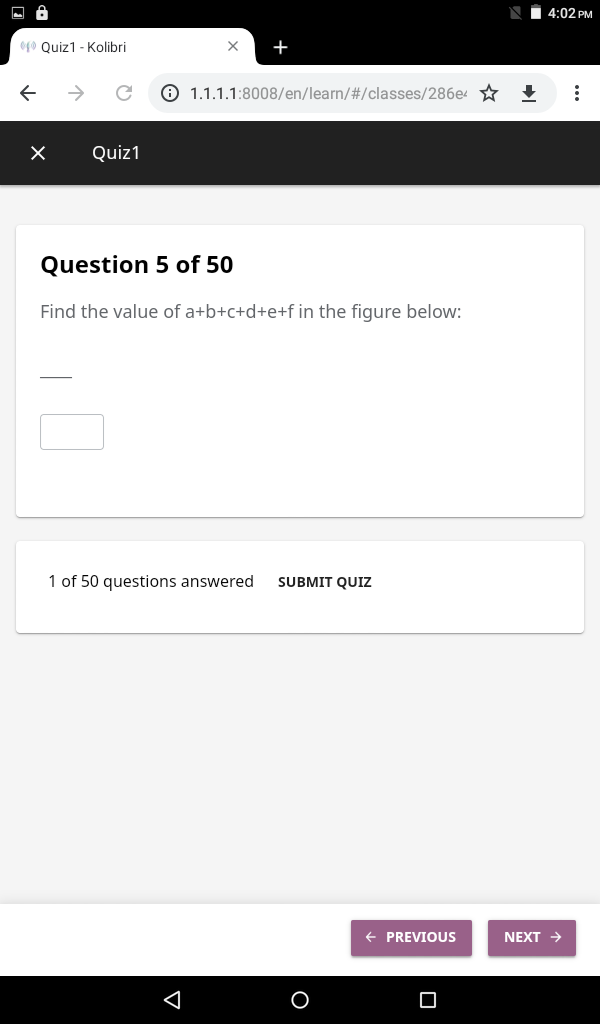Close the Quiz1 - Kolibri browser tab

[x=233, y=46]
